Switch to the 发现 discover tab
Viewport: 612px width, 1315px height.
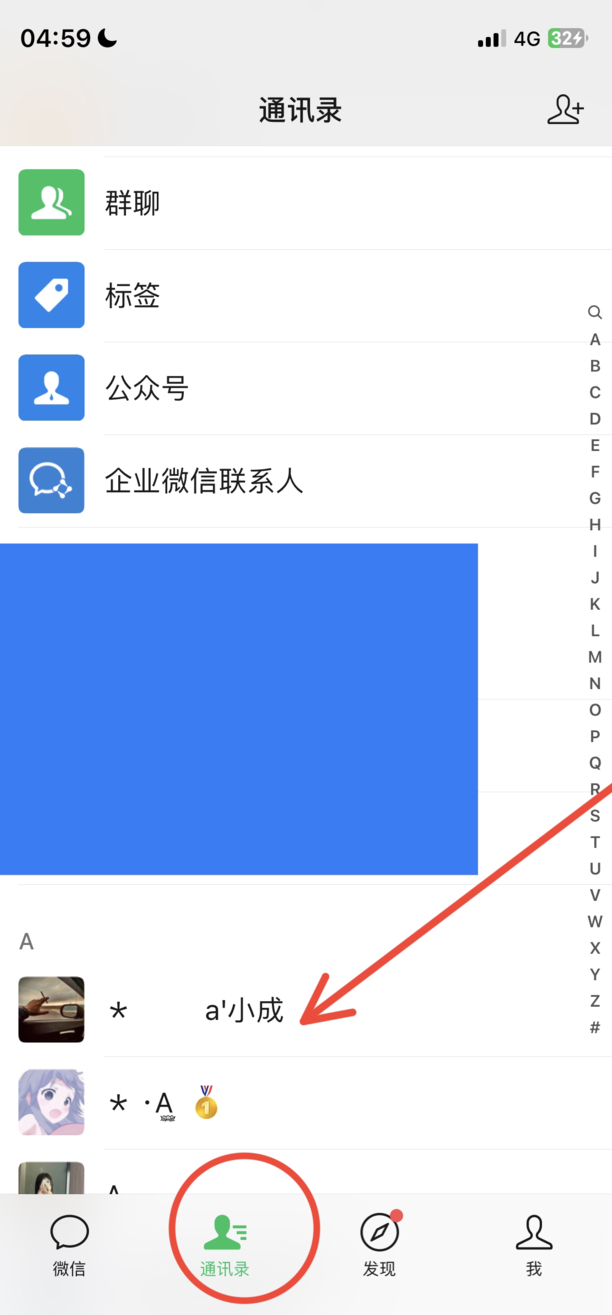[x=379, y=1246]
